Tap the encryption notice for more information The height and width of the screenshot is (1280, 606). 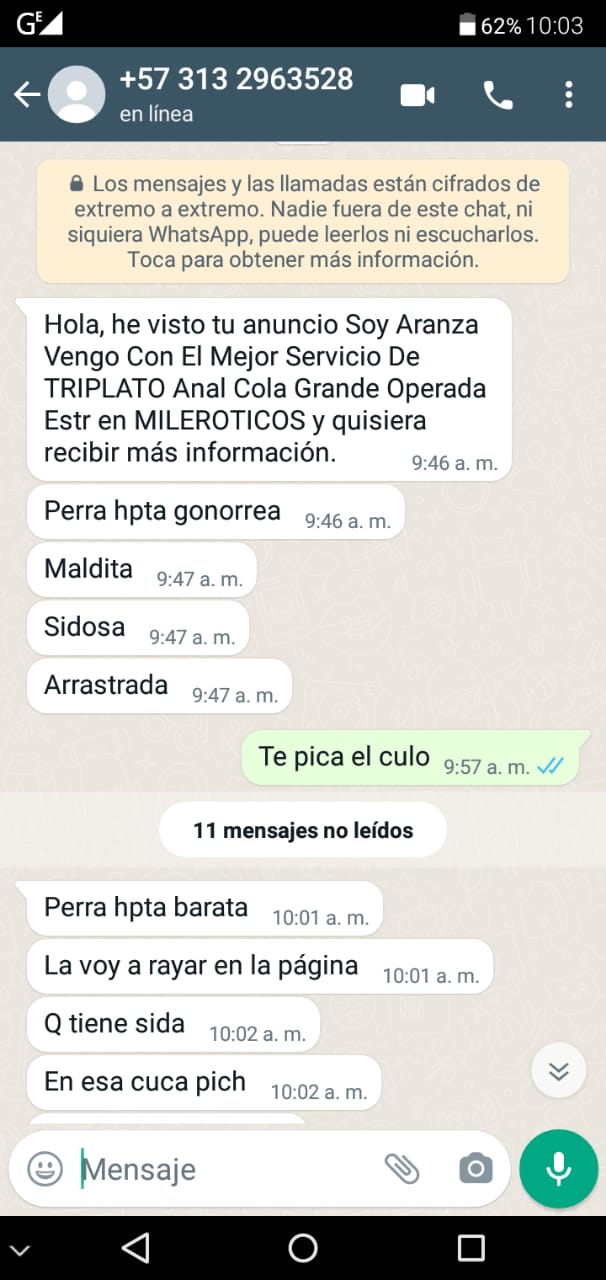pyautogui.click(x=303, y=222)
